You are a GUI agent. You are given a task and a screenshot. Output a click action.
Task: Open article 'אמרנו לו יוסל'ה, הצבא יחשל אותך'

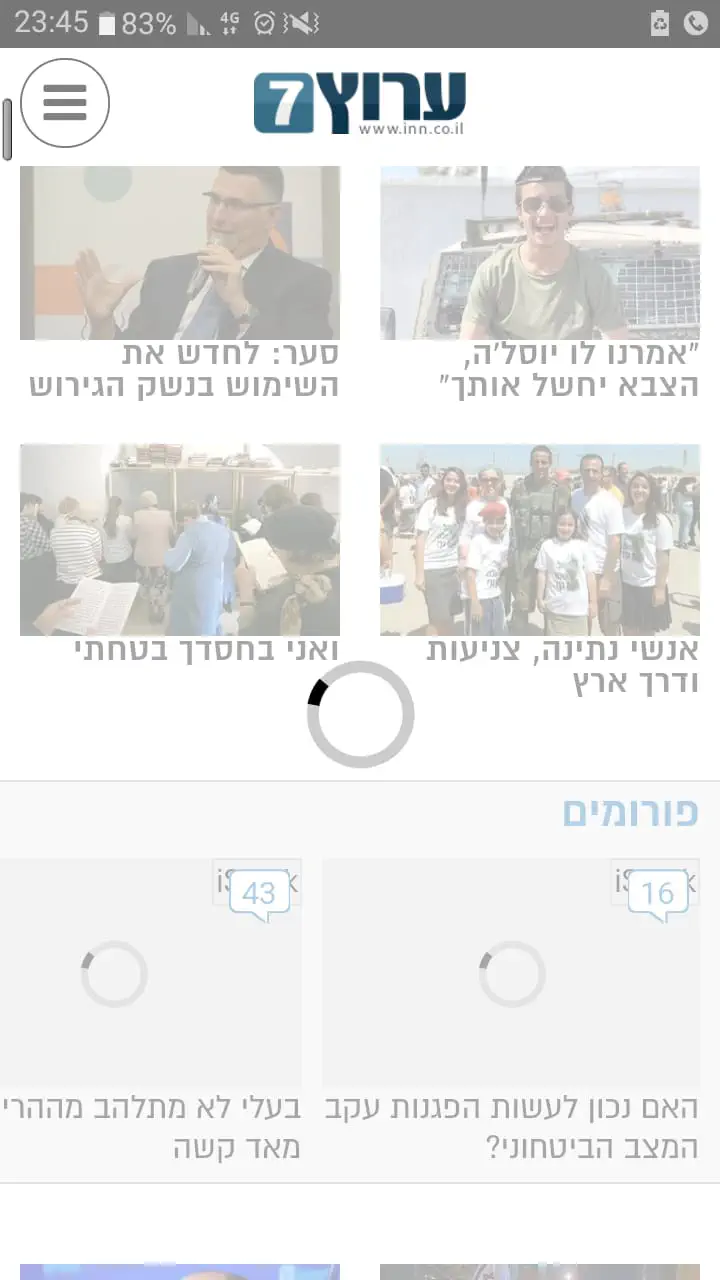tap(540, 370)
